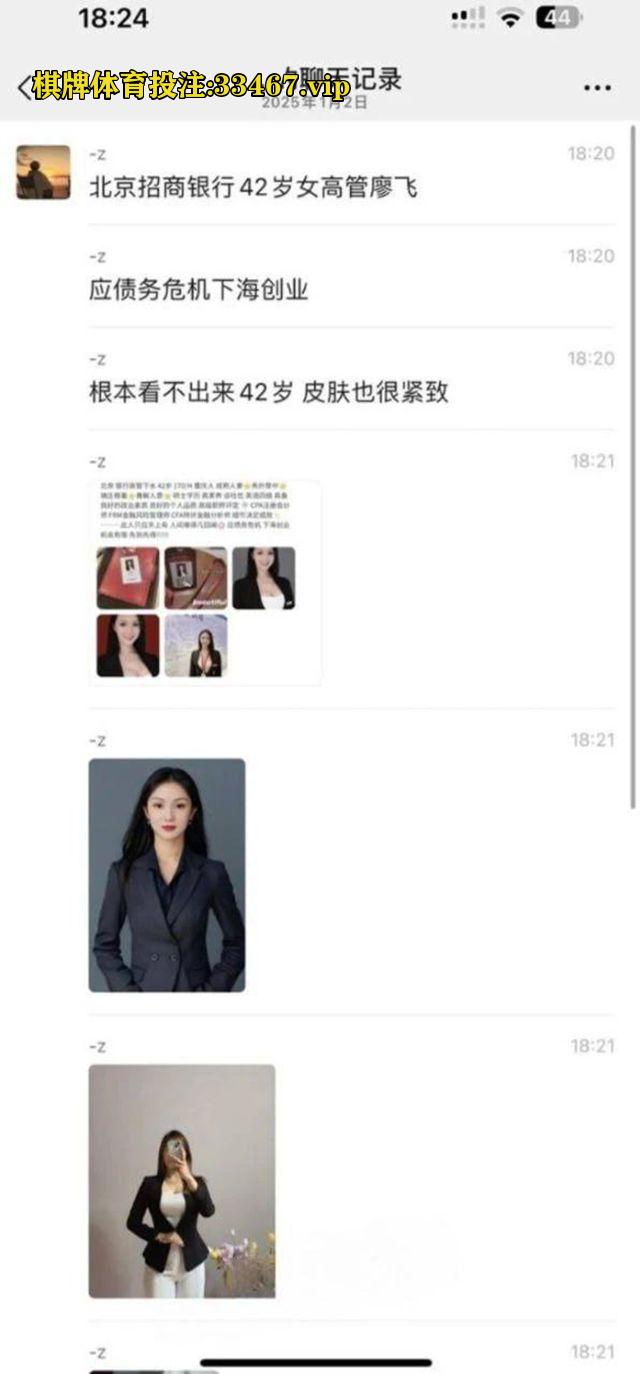Open the three-dot overflow menu
The image size is (640, 1374).
click(597, 88)
